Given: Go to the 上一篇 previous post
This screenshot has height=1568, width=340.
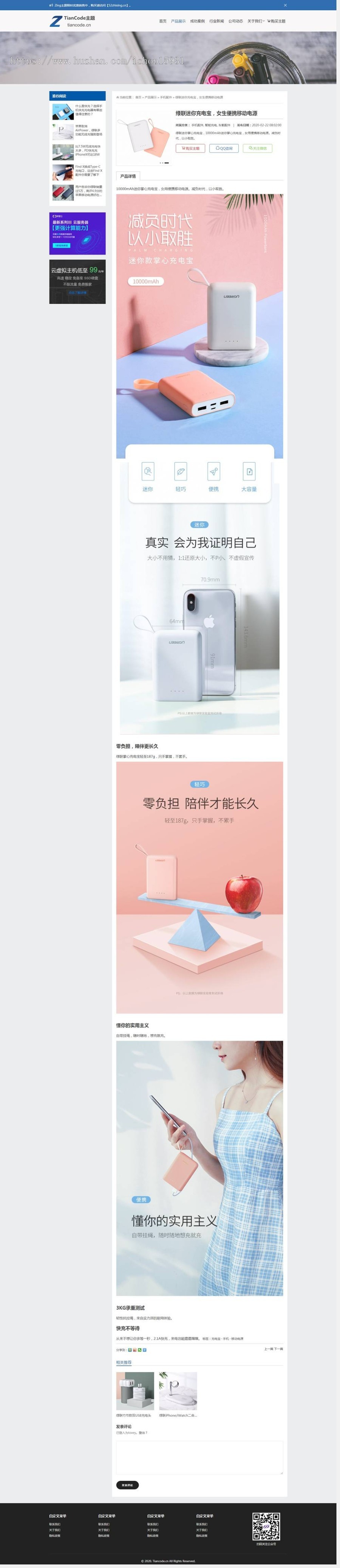Looking at the screenshot, I should [268, 1349].
